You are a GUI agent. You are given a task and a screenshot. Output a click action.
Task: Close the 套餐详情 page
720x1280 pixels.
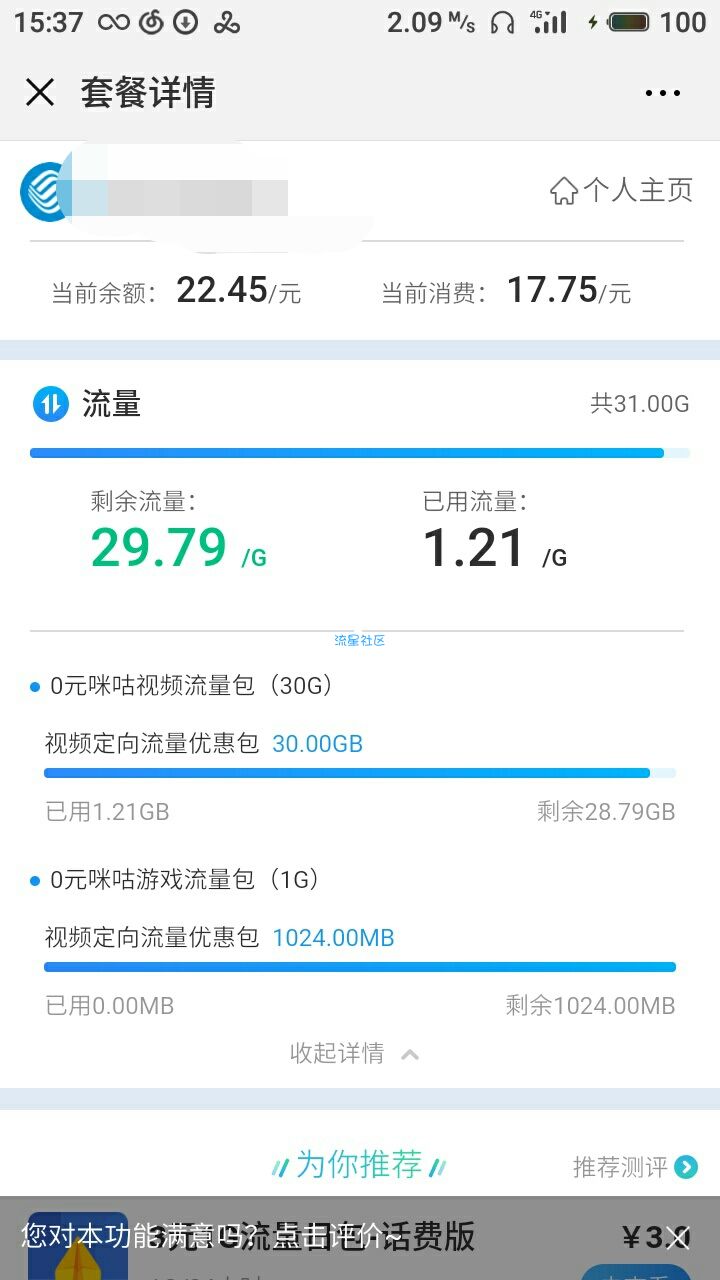(x=40, y=93)
